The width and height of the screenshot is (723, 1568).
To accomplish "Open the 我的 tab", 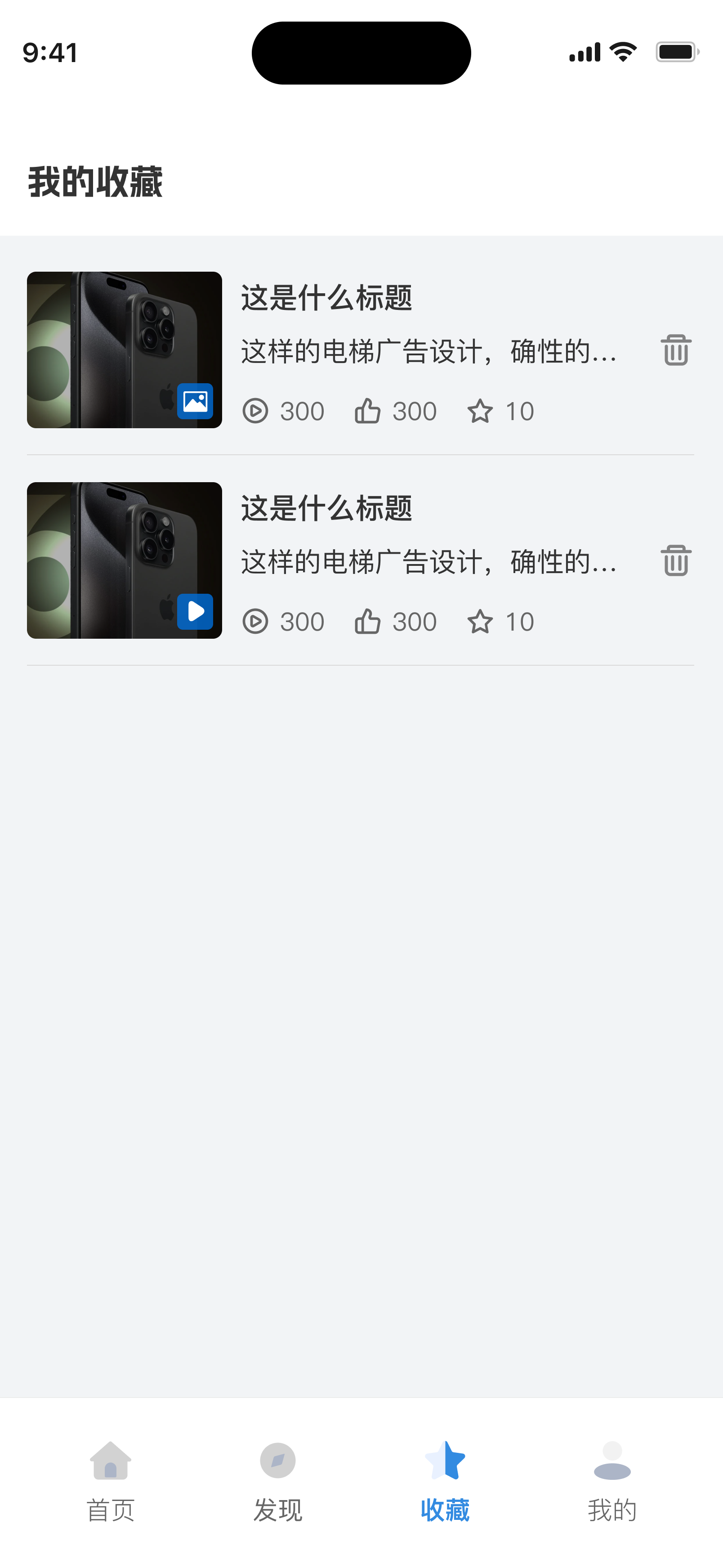I will pyautogui.click(x=611, y=1480).
